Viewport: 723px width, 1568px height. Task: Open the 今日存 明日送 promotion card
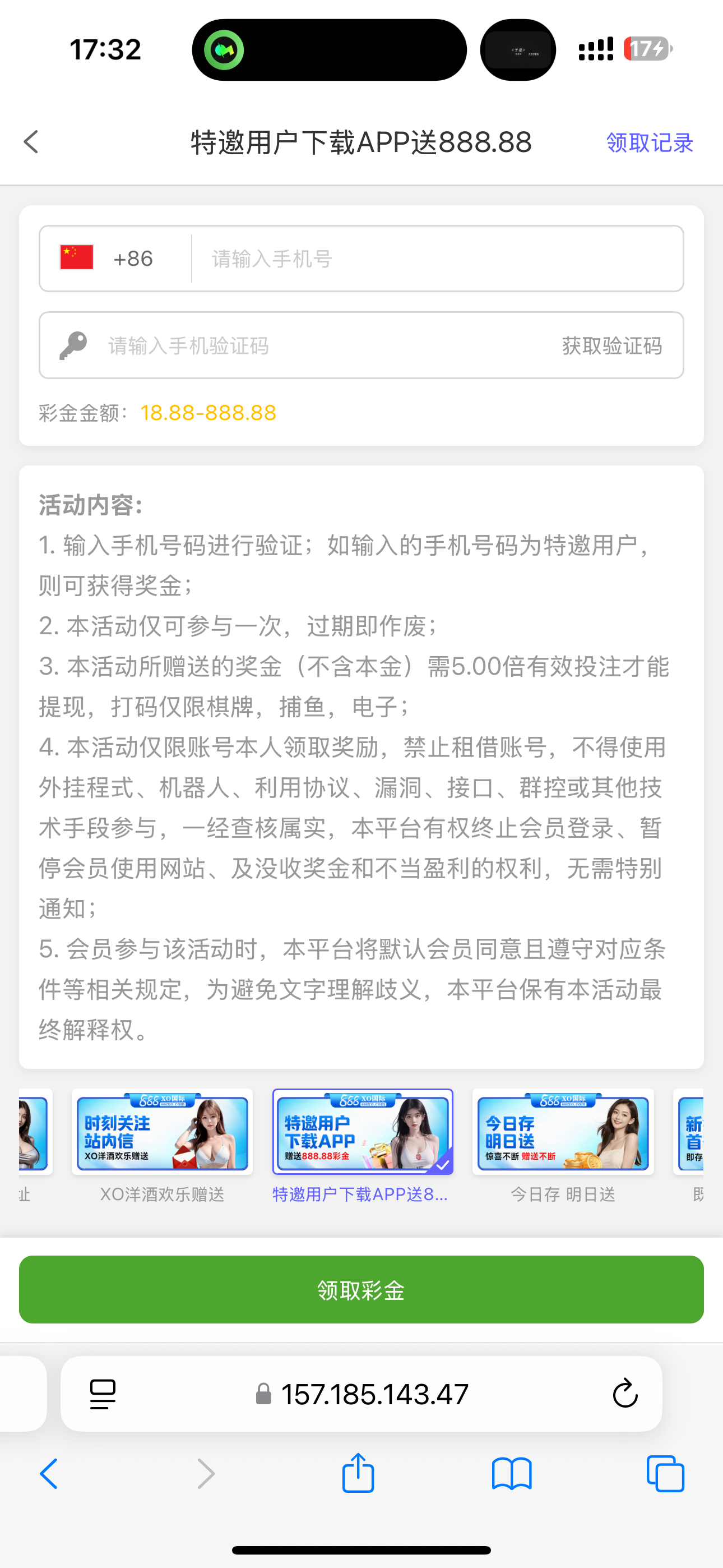click(x=563, y=1132)
